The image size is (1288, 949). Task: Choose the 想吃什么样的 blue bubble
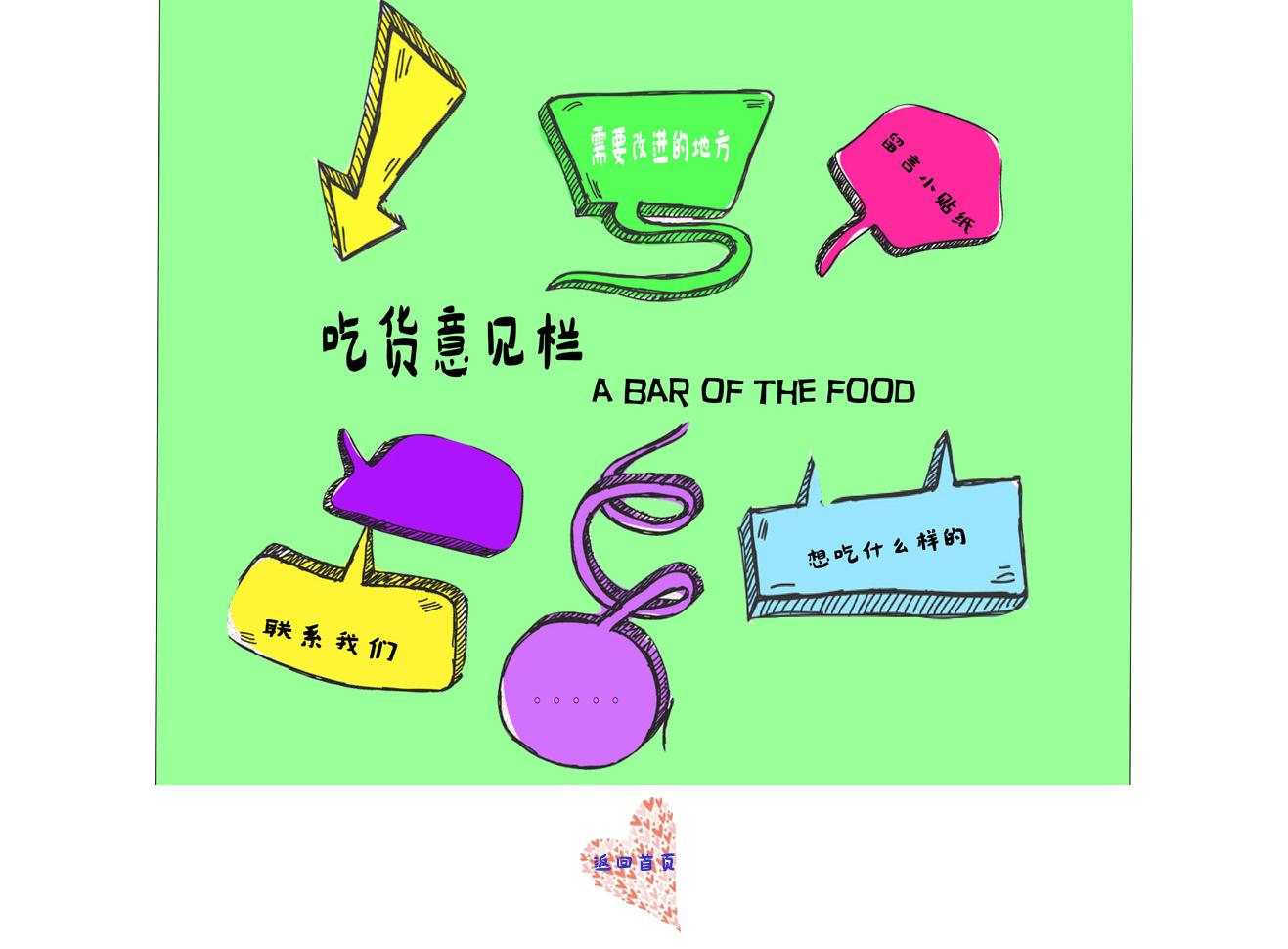point(887,547)
